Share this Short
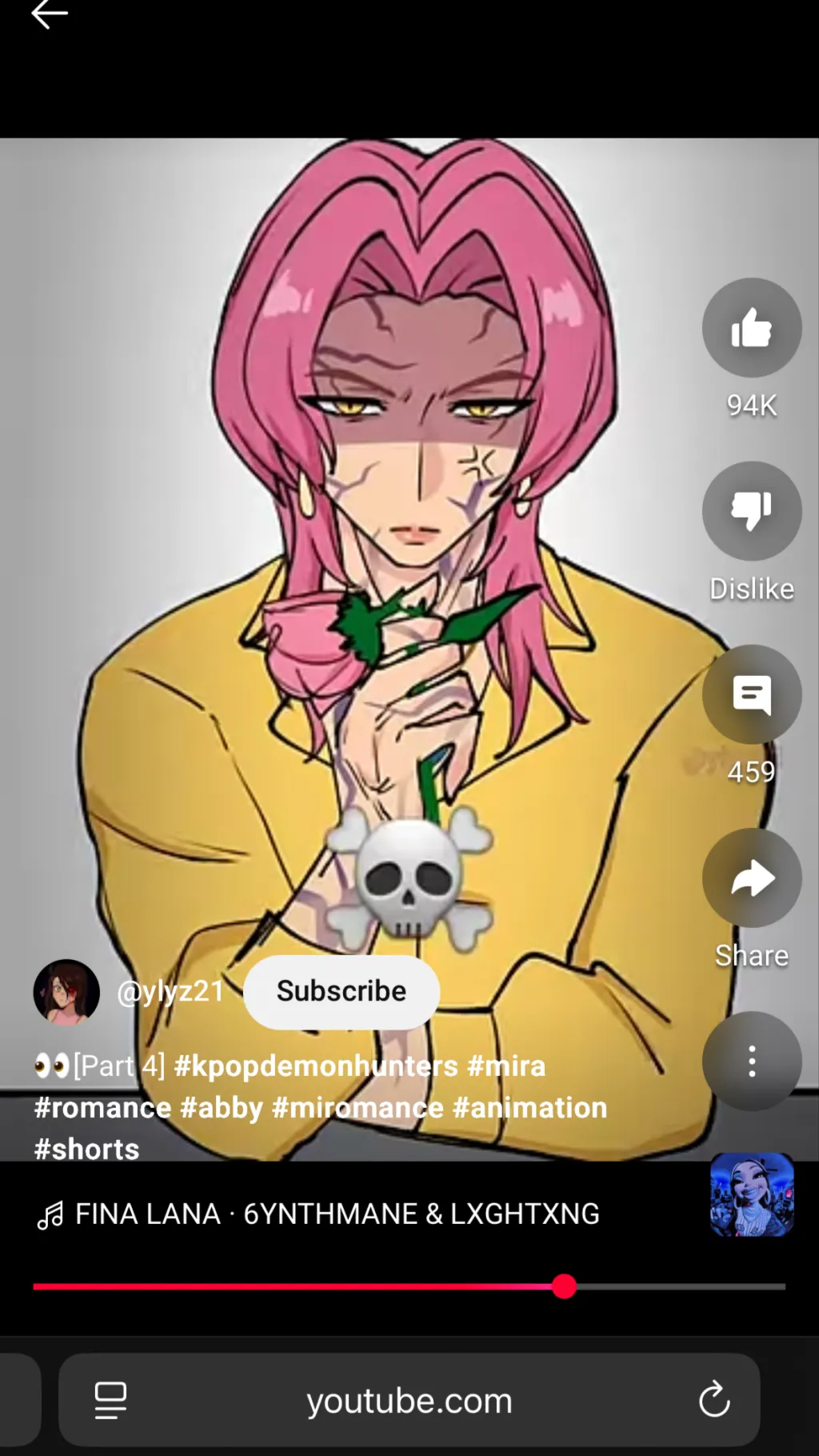819x1456 pixels. pos(751,878)
